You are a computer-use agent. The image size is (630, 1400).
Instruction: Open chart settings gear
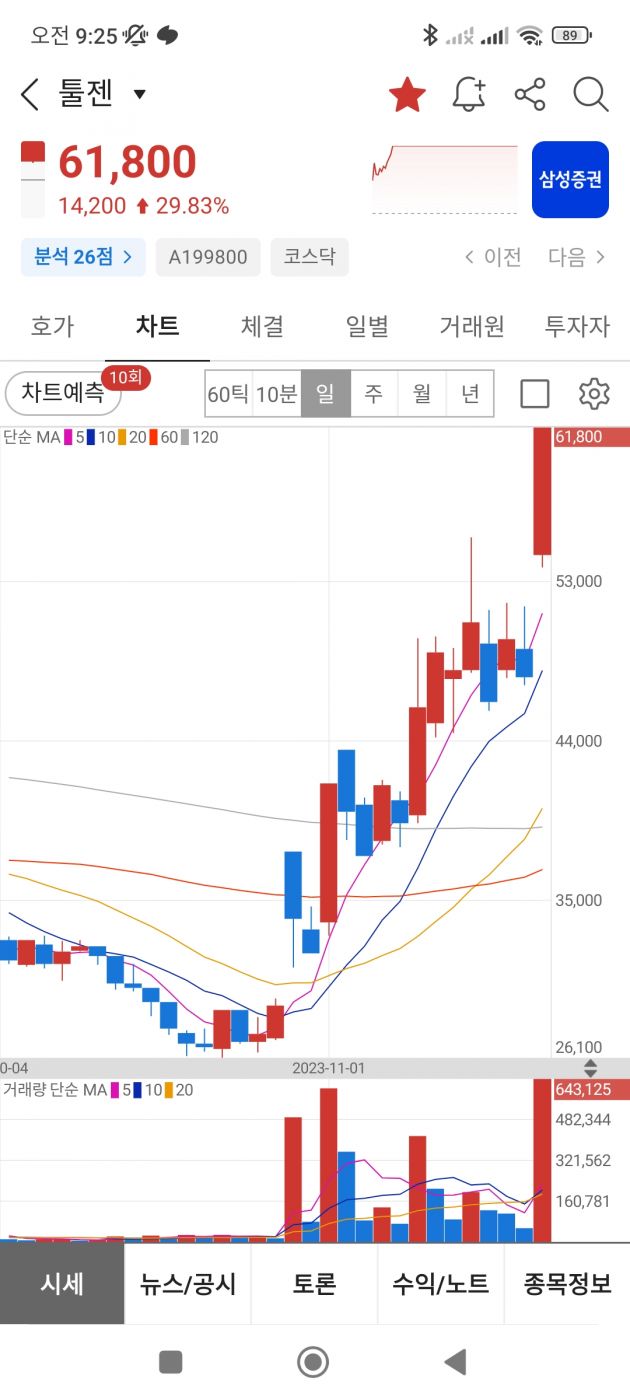point(594,394)
